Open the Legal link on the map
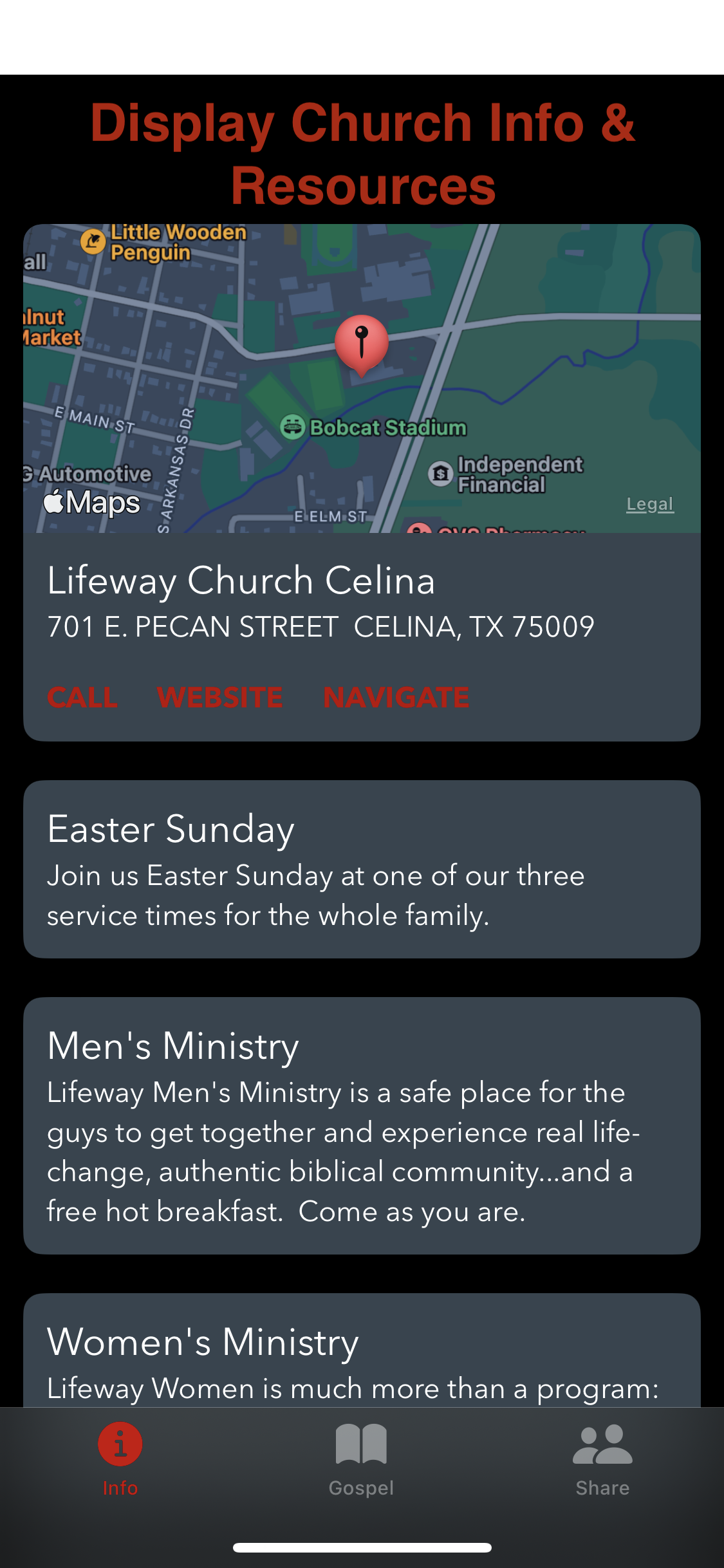This screenshot has width=724, height=1568. coord(650,504)
